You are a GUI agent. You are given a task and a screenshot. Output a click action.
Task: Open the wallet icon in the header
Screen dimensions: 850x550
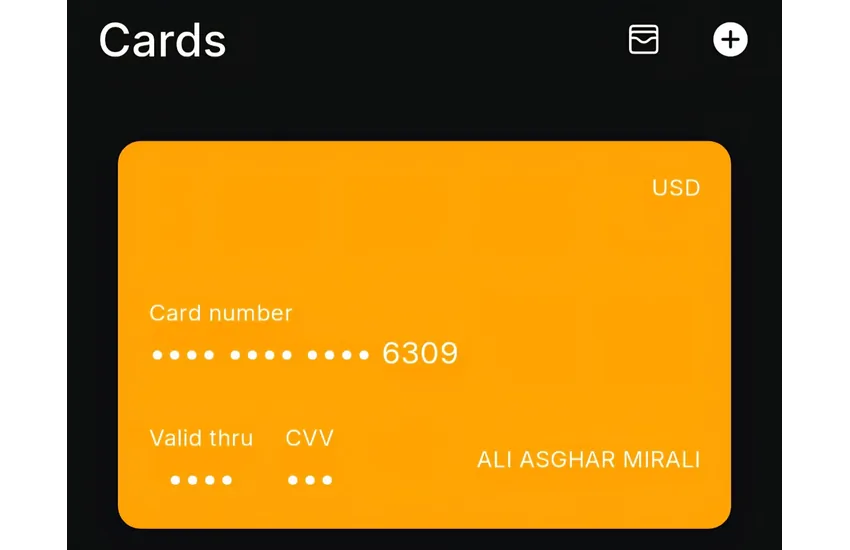[x=643, y=39]
